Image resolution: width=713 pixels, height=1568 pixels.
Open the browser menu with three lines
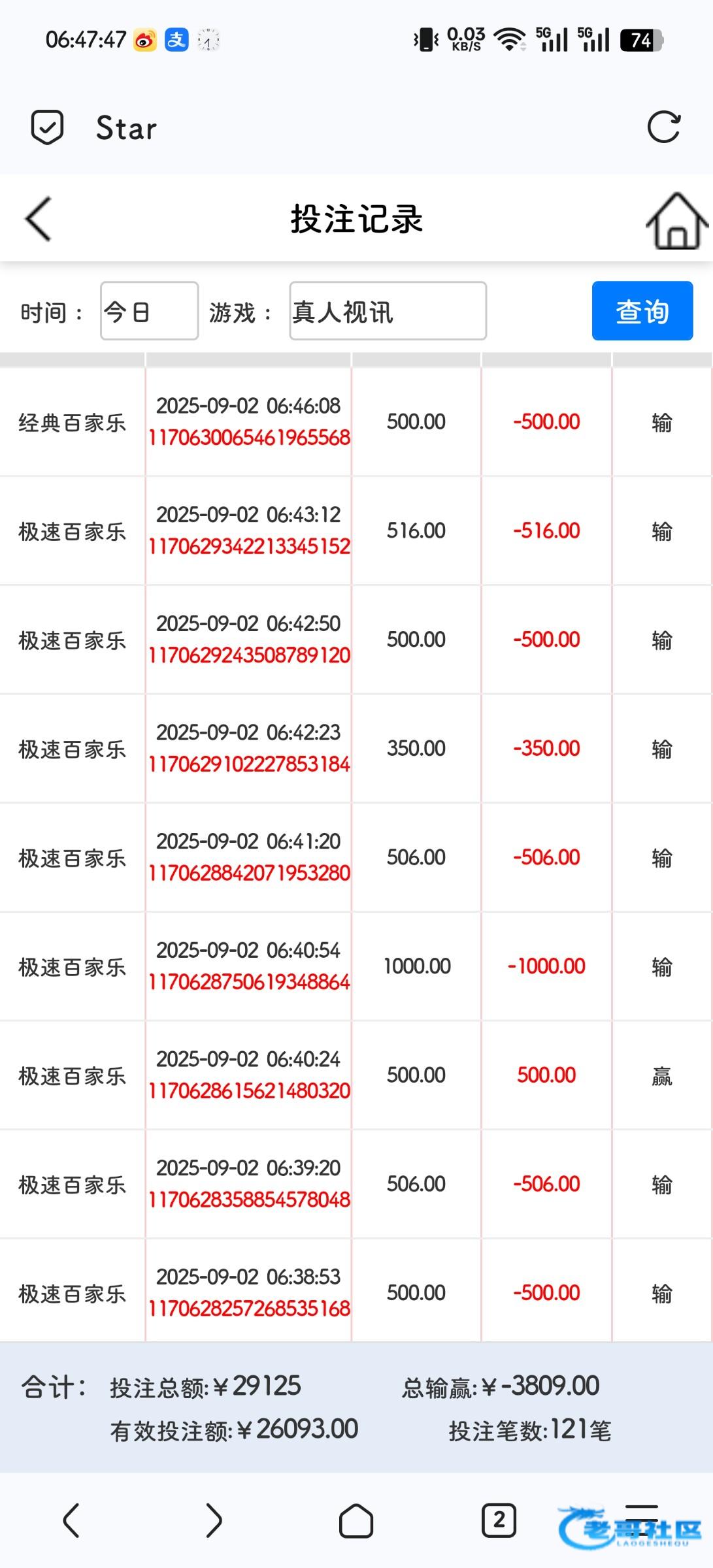click(x=641, y=1521)
